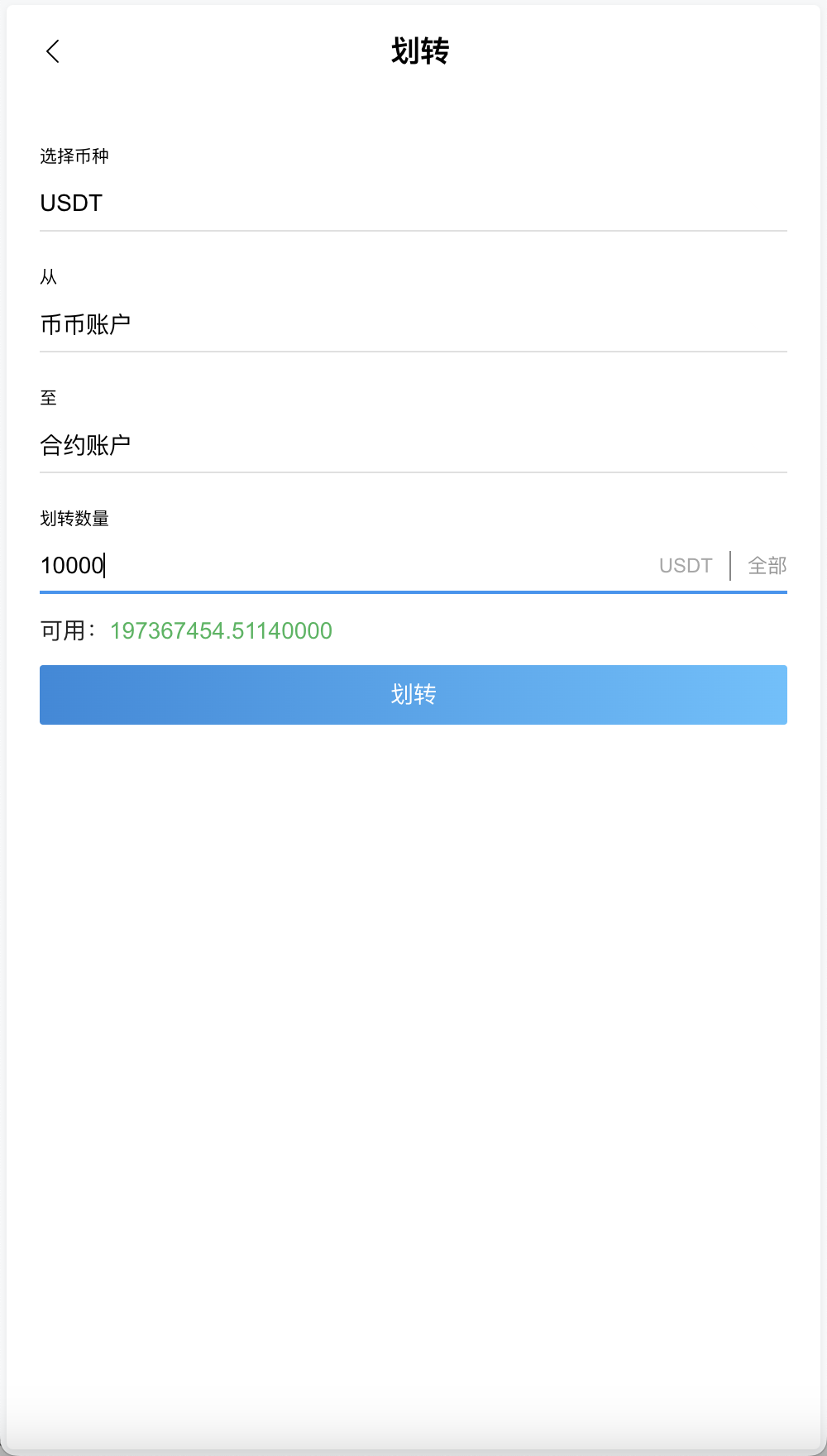Click the divider between USDT and 全部
Image resolution: width=827 pixels, height=1456 pixels.
point(731,565)
